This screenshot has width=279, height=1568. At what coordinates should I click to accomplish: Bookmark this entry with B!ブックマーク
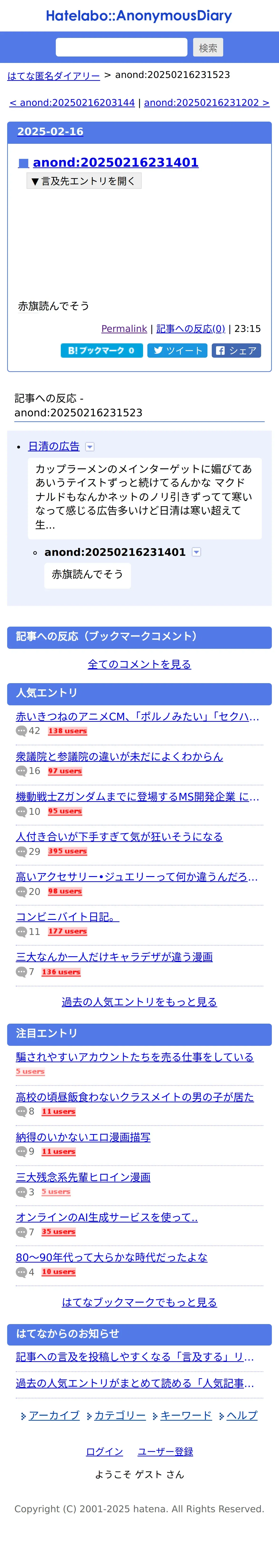coord(102,351)
